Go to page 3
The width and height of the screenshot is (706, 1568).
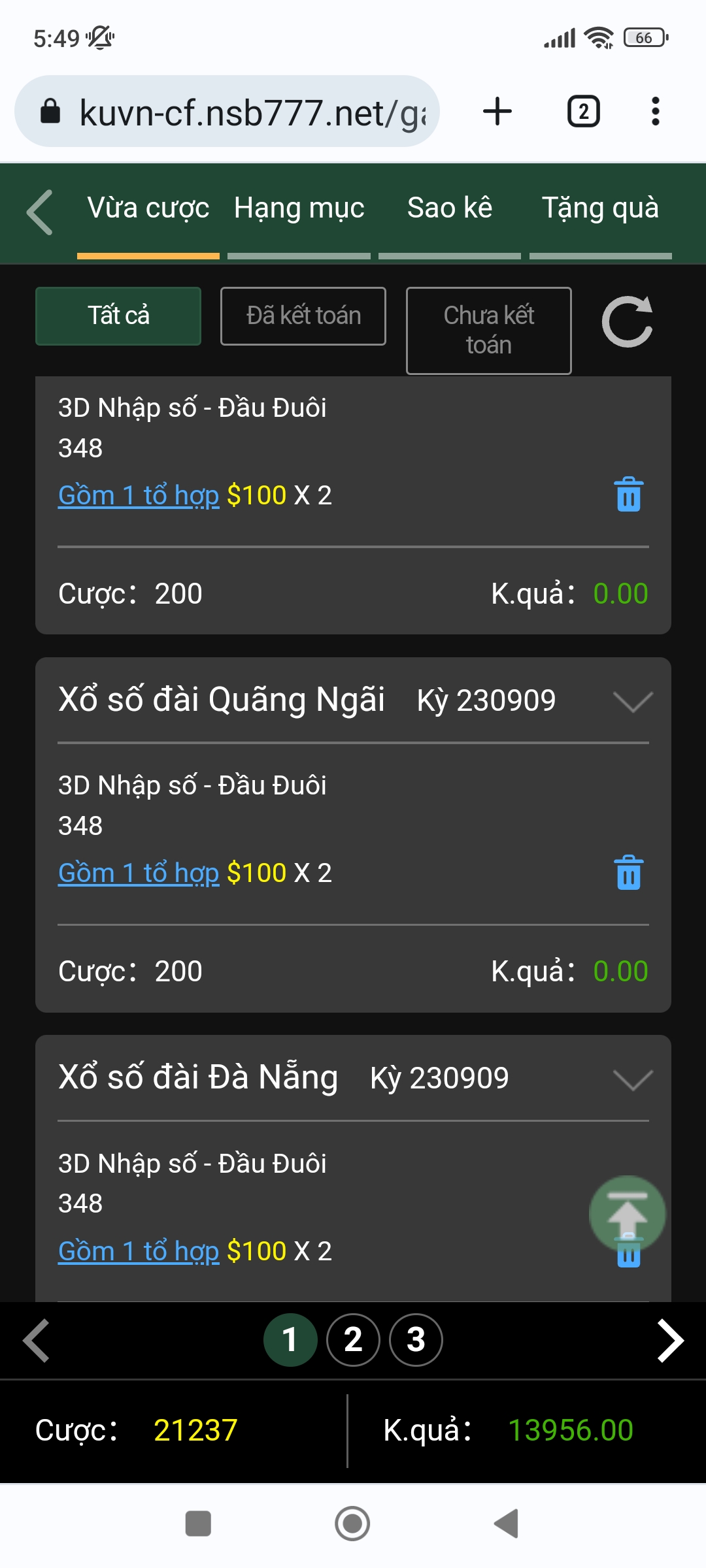[416, 1340]
